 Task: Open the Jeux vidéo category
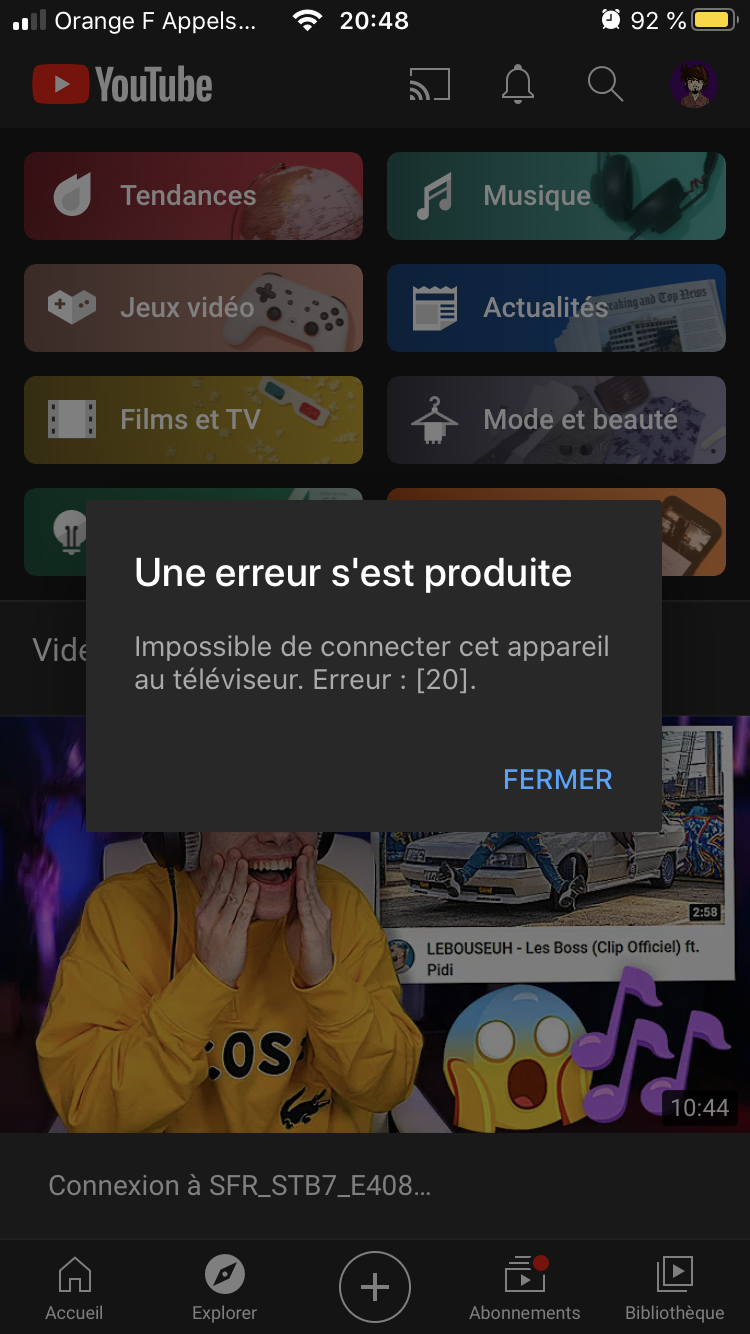pos(193,308)
